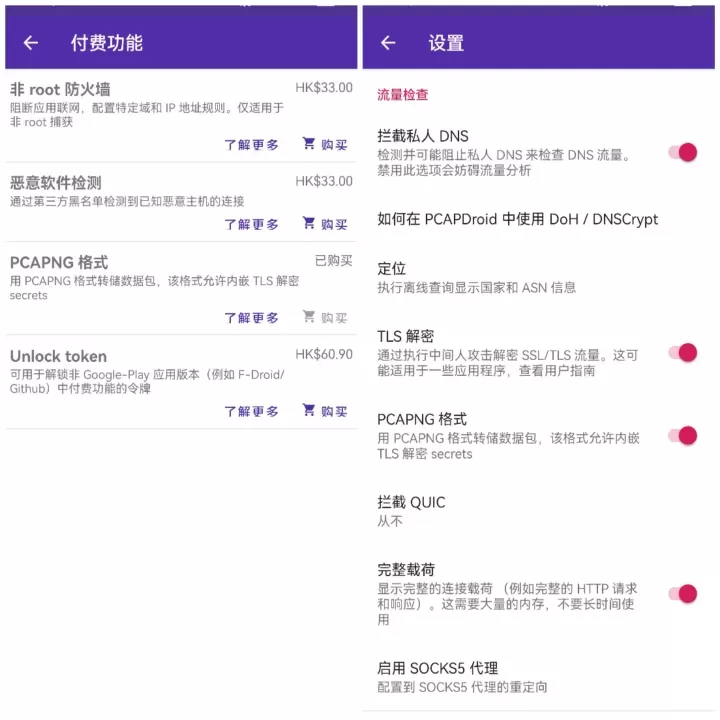Learn more about the Unlock token
This screenshot has height=720, width=720.
tap(251, 411)
